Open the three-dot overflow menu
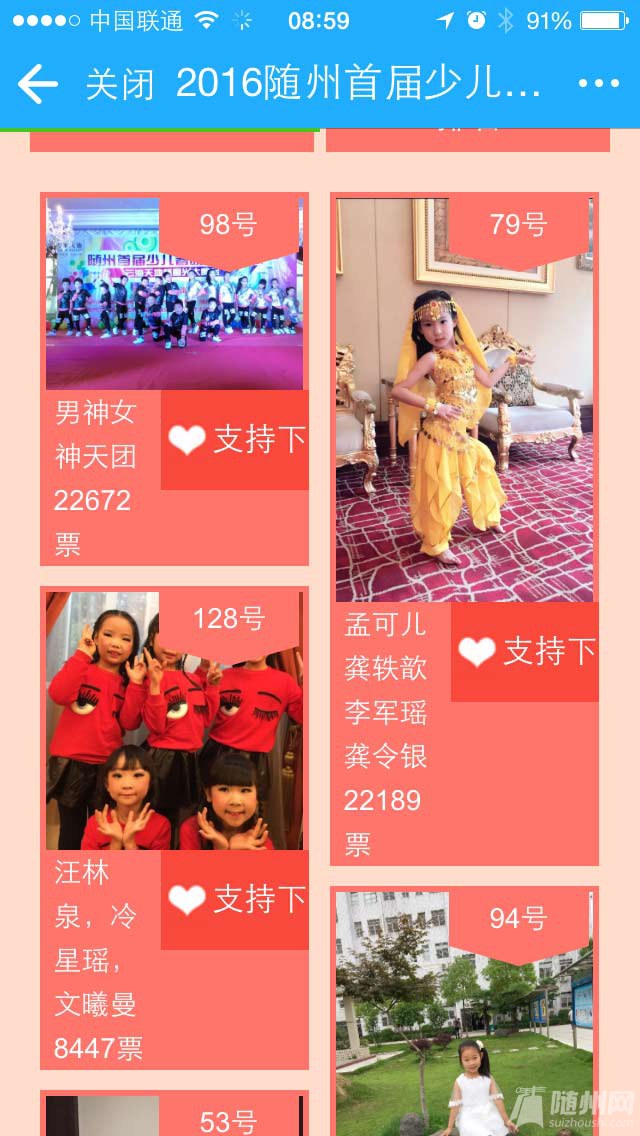 598,84
